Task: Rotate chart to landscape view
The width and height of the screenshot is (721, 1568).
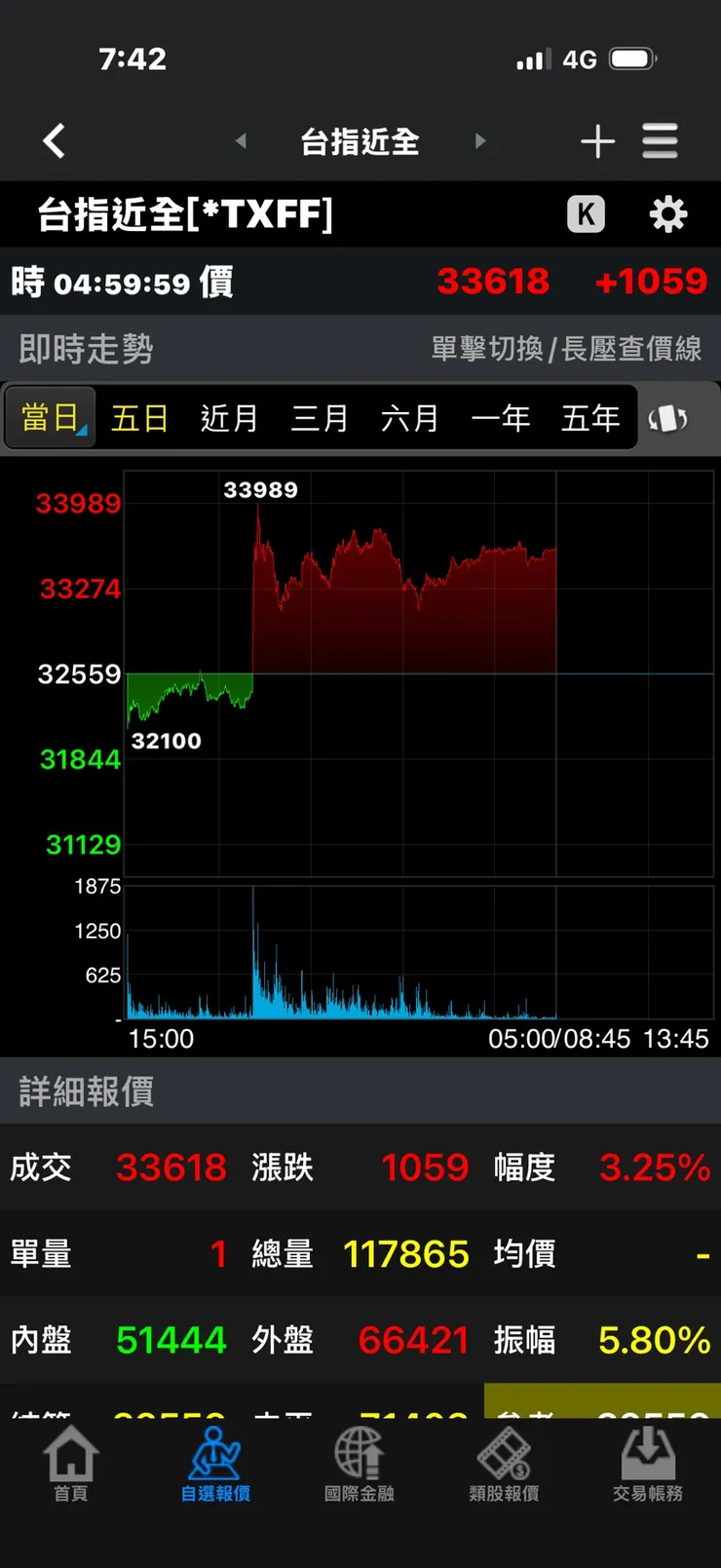Action: pos(668,418)
